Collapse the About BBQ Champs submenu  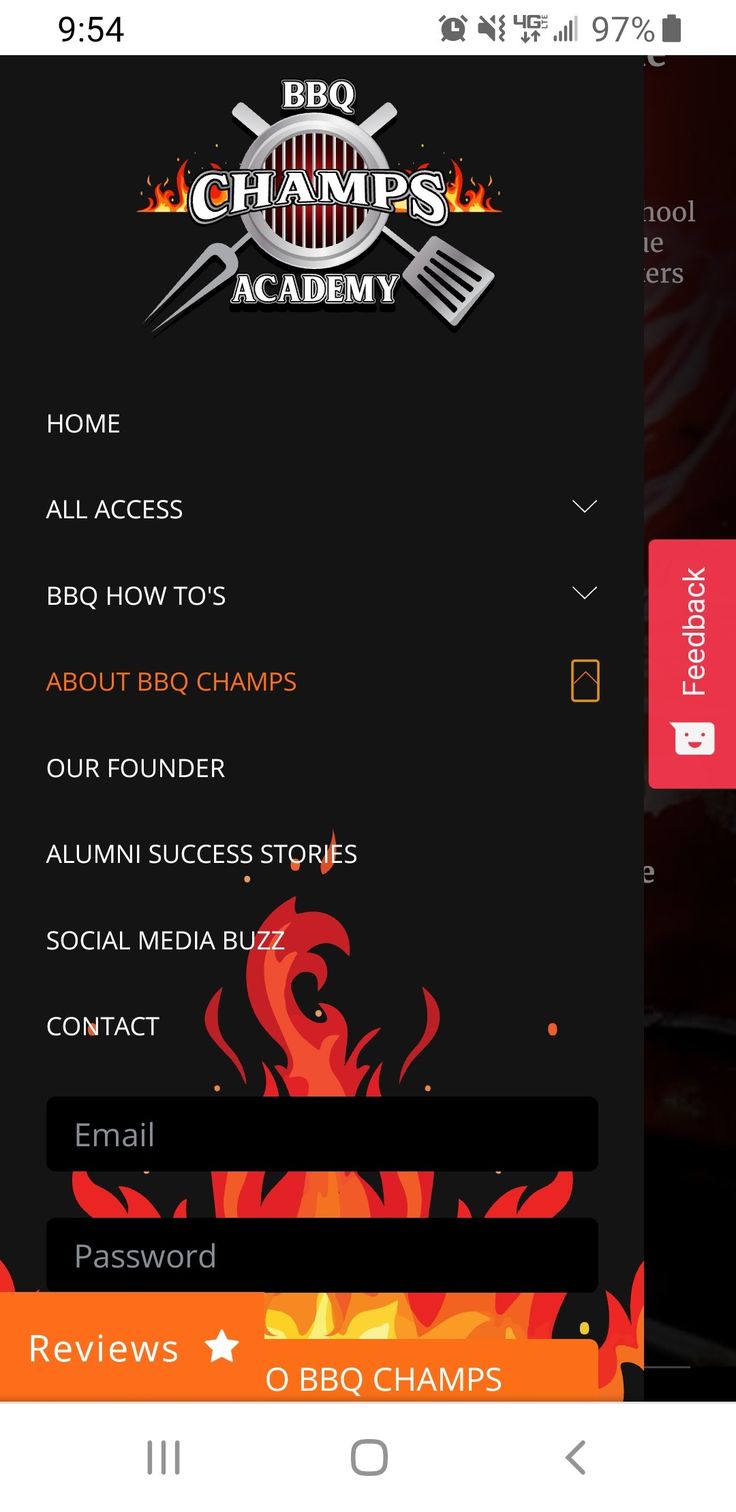click(585, 681)
